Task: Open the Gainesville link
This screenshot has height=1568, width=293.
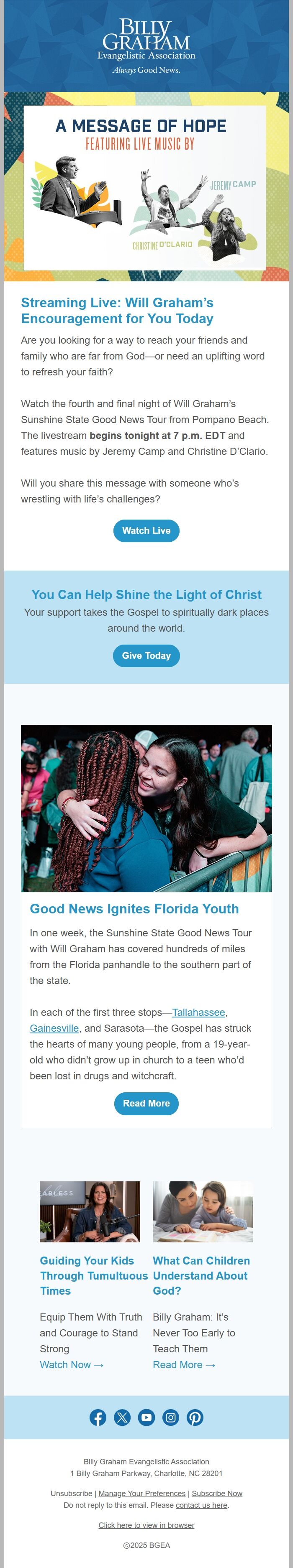Action: click(x=54, y=1028)
